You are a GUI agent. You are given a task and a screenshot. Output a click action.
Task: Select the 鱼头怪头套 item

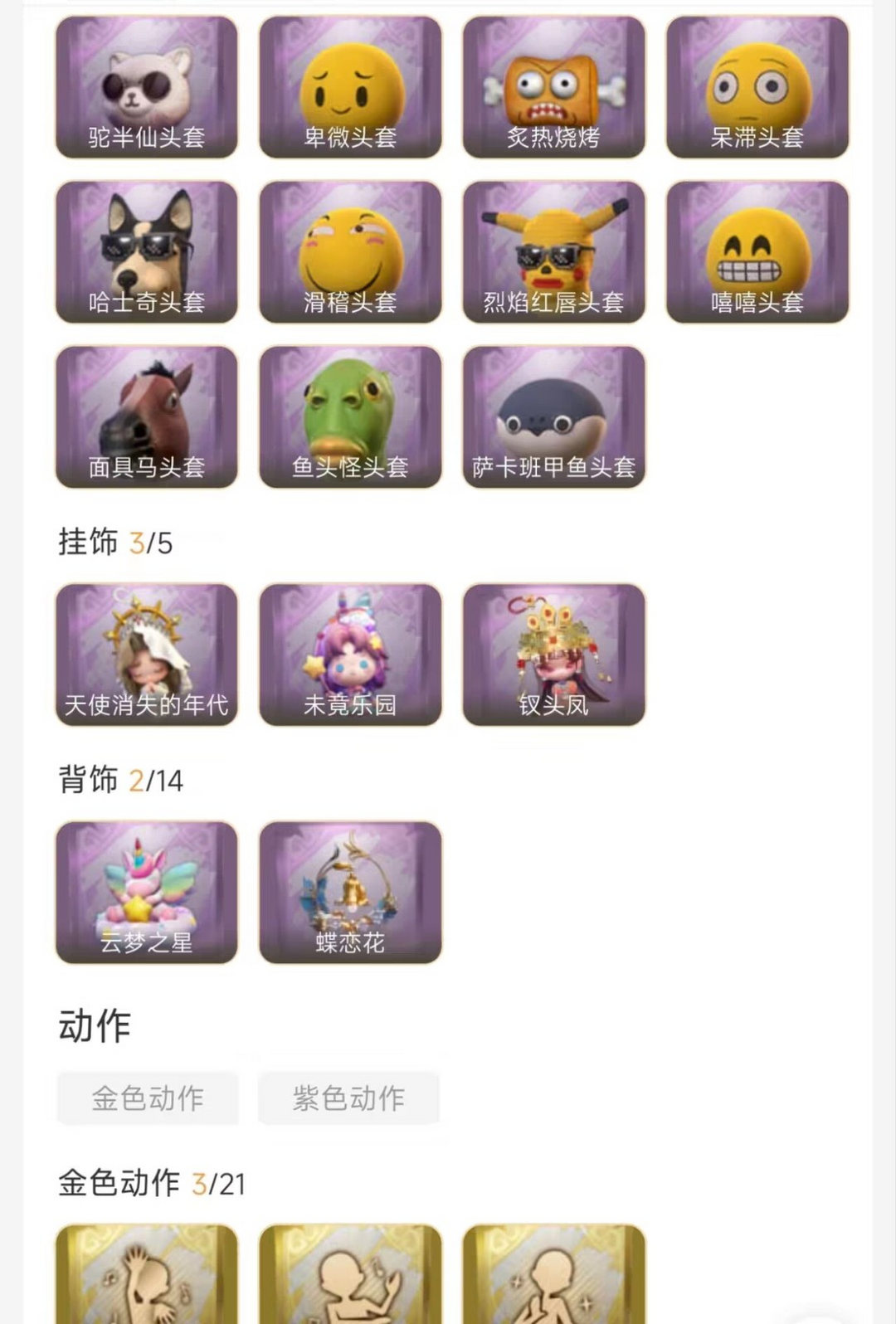[350, 416]
